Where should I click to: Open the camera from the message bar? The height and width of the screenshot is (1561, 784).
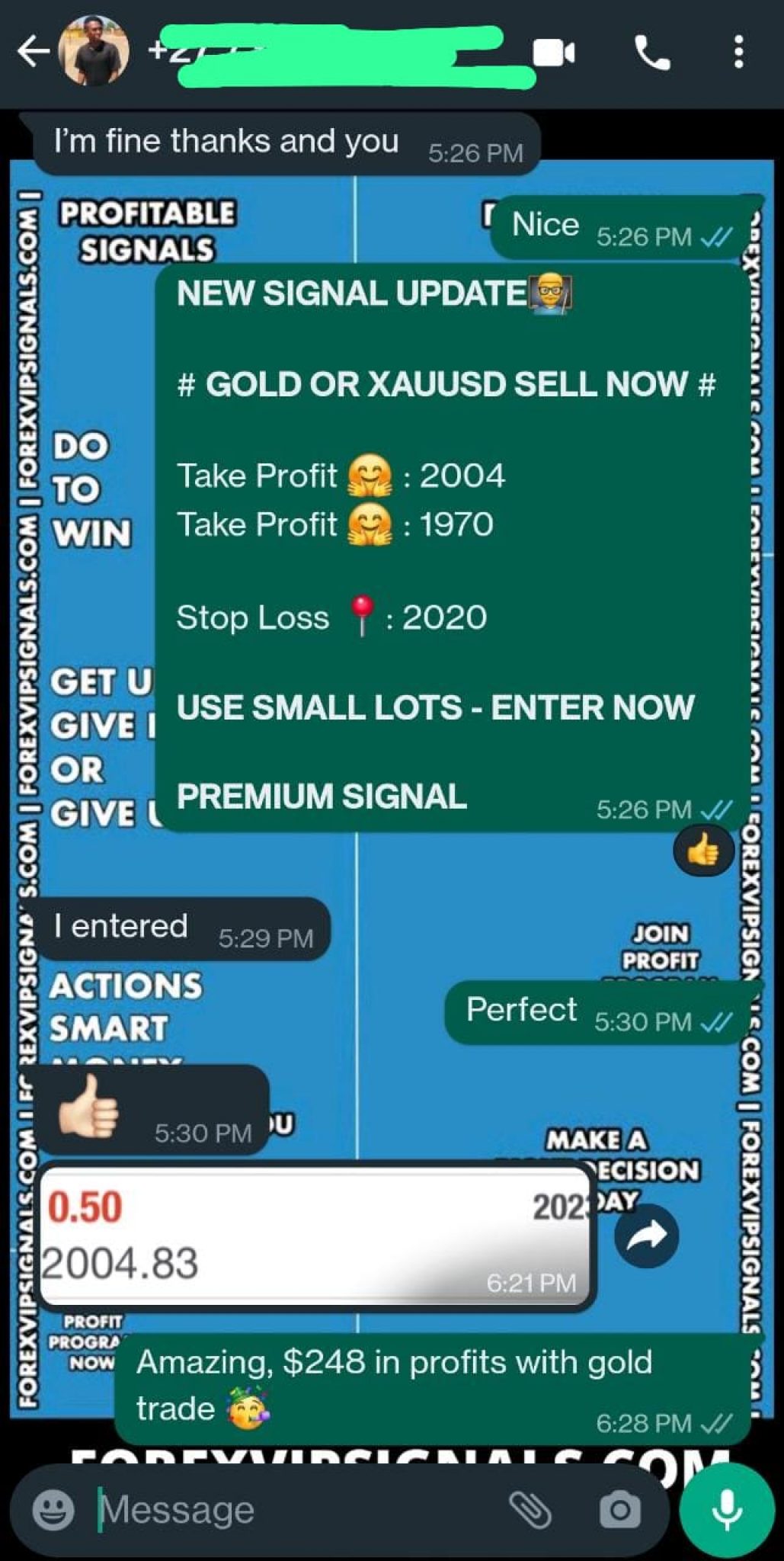(617, 1509)
